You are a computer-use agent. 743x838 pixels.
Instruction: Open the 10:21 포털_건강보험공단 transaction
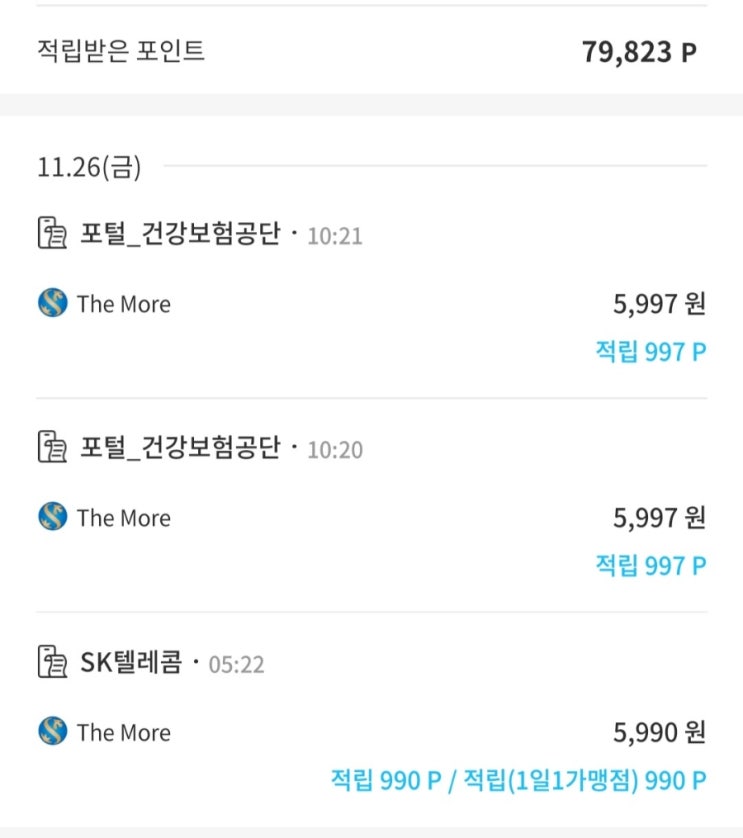pos(372,292)
